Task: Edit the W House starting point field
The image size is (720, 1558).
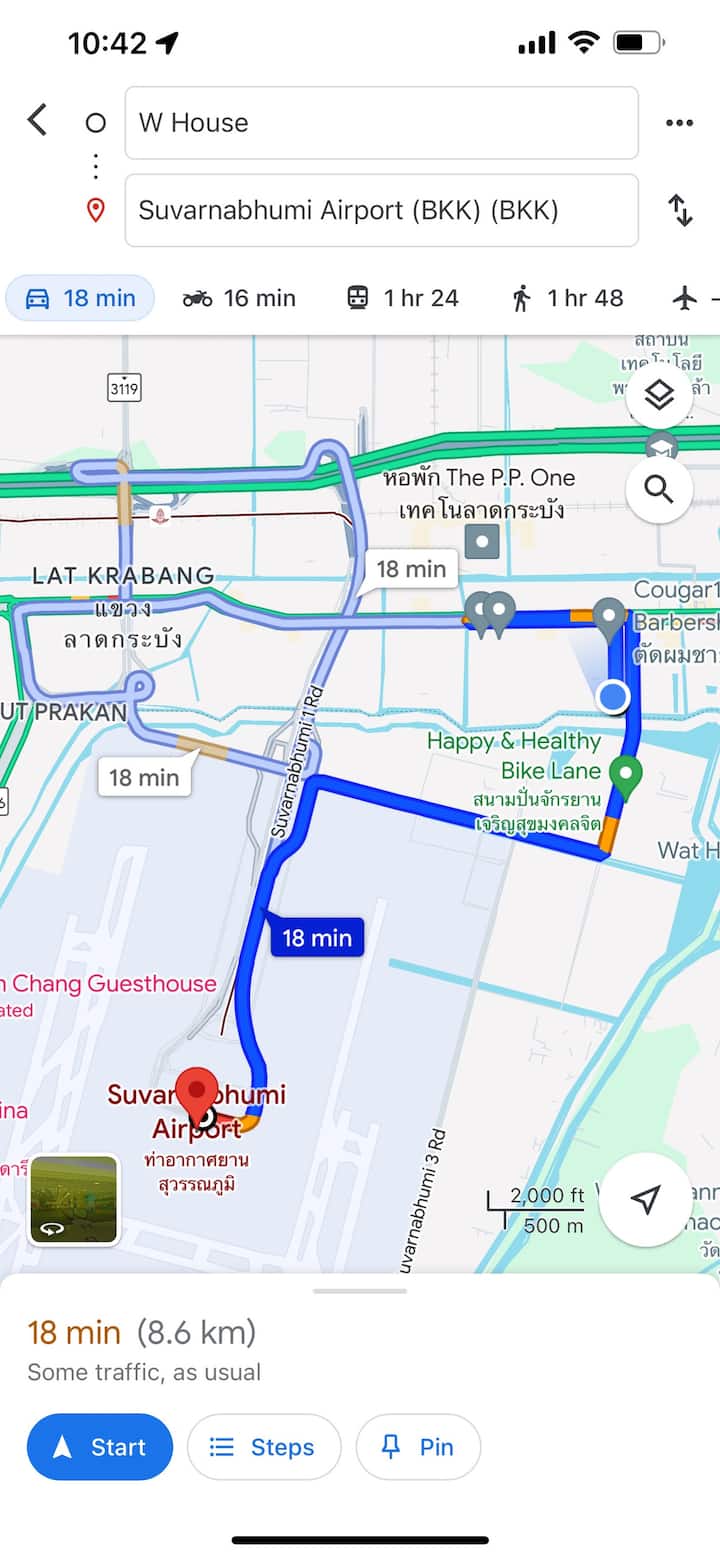Action: [x=381, y=123]
